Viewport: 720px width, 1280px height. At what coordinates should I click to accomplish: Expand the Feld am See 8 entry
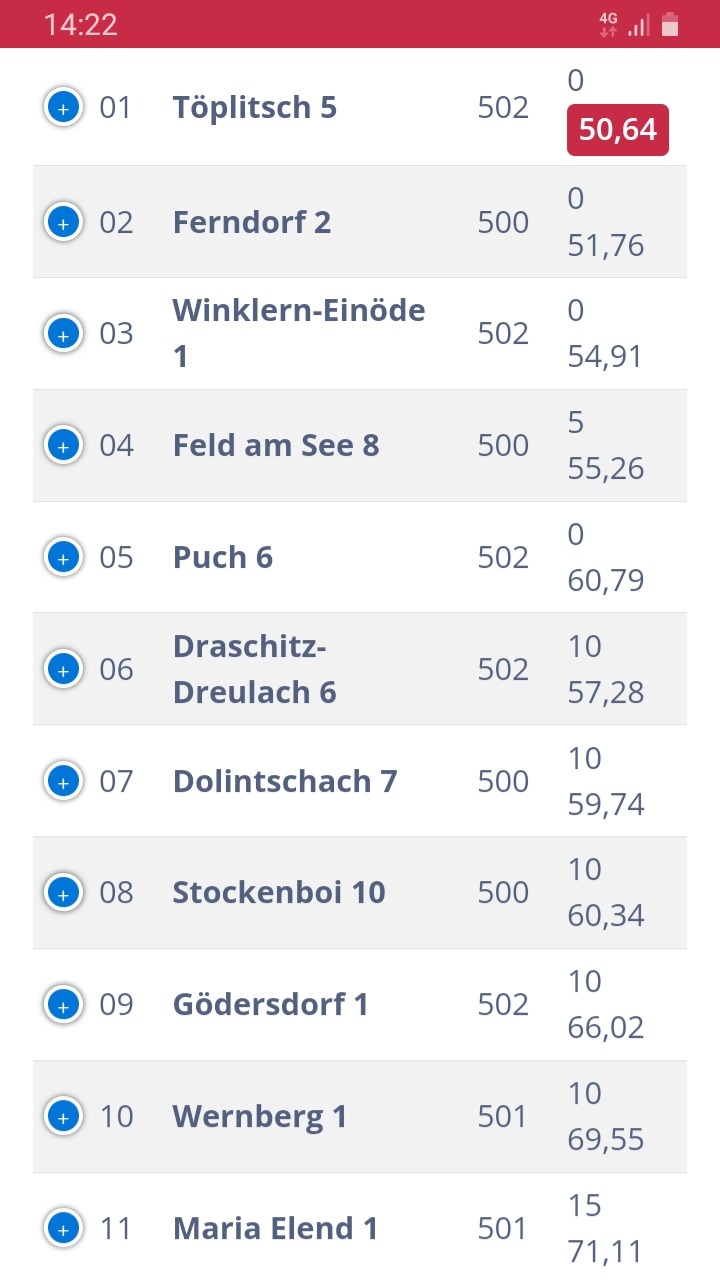[x=63, y=445]
